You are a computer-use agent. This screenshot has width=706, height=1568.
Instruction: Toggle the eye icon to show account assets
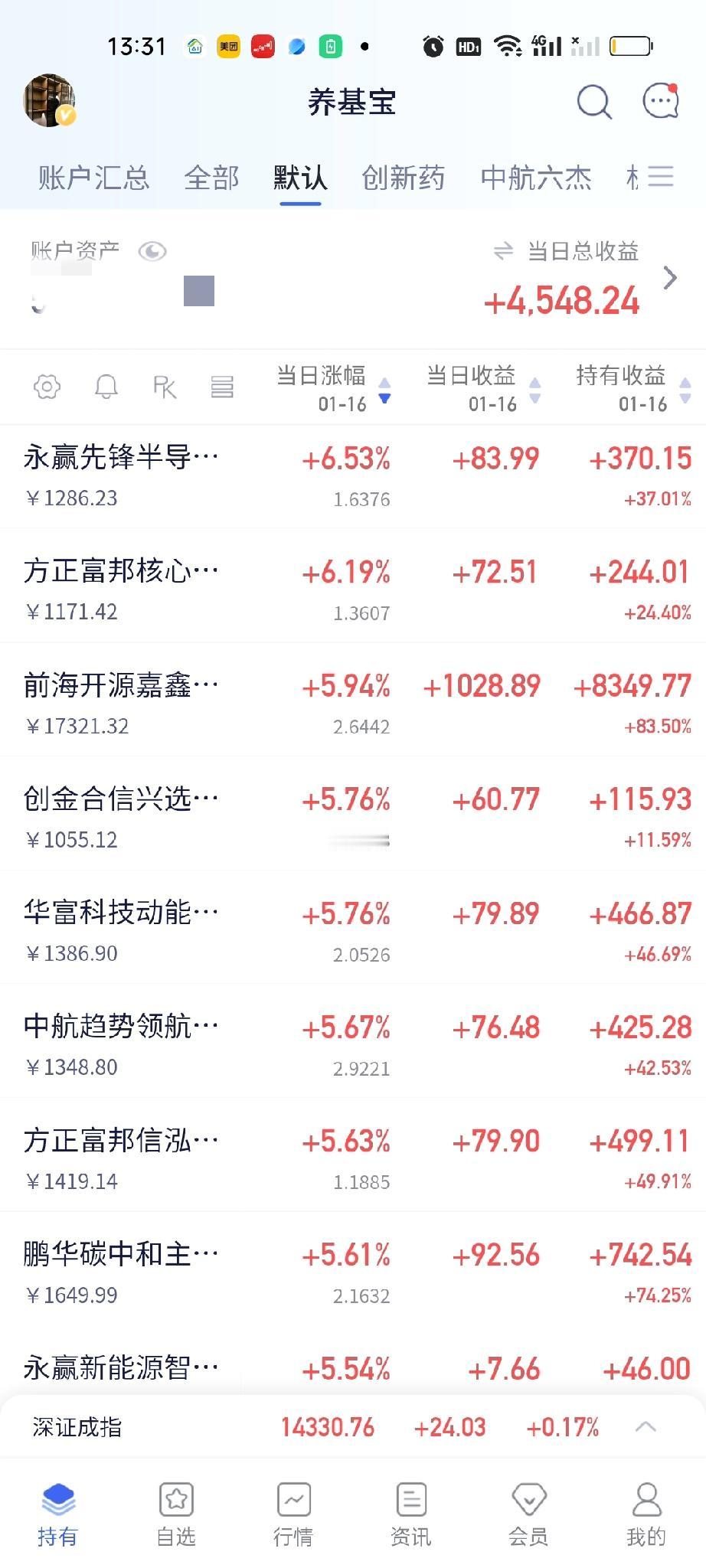pos(152,250)
